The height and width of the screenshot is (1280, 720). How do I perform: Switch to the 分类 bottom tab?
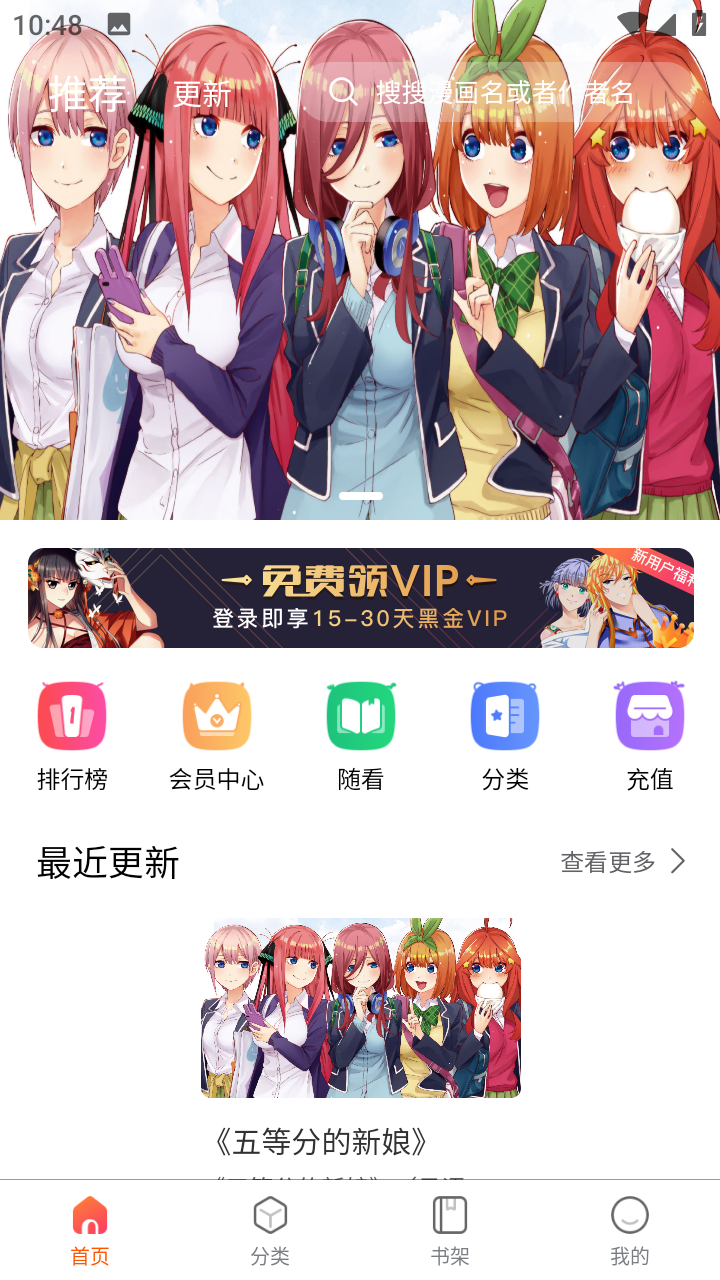270,1231
